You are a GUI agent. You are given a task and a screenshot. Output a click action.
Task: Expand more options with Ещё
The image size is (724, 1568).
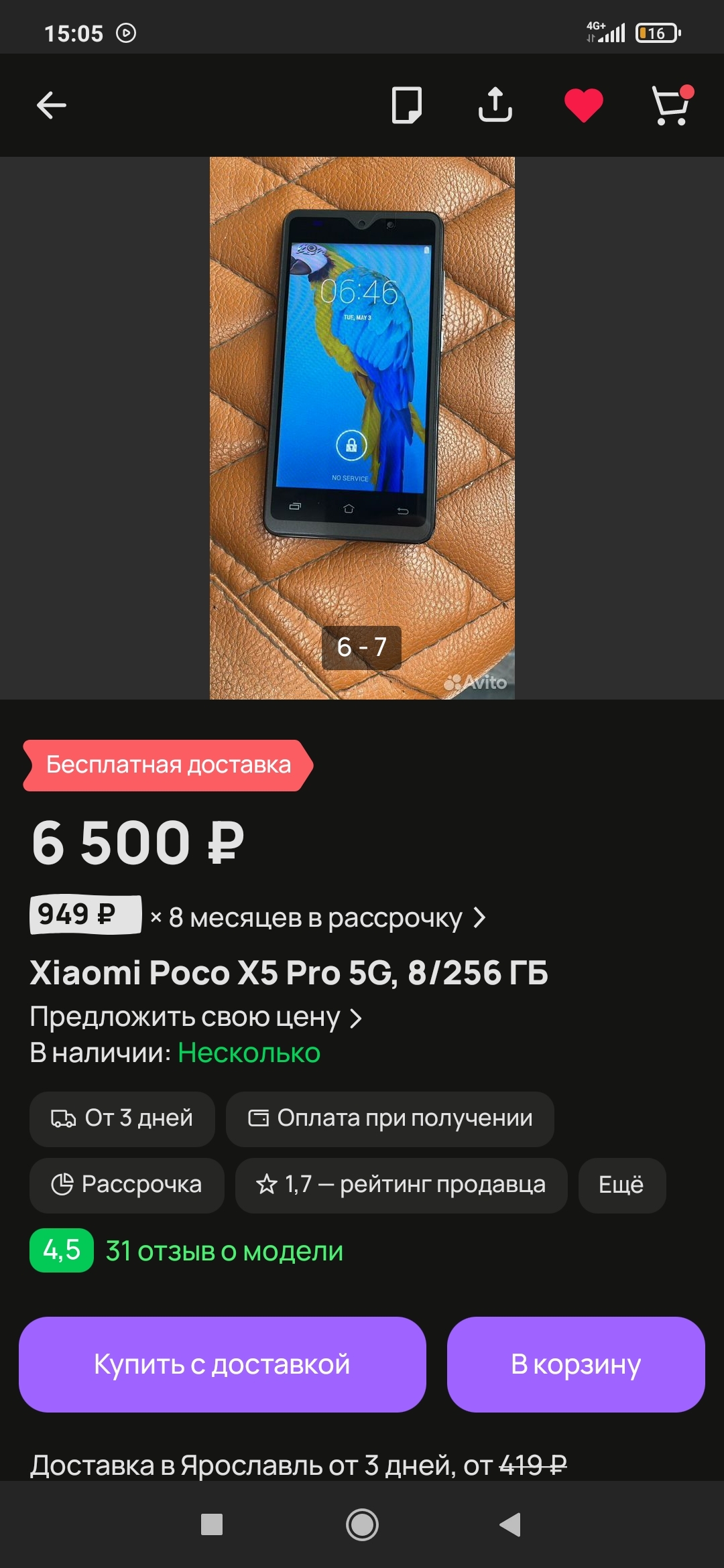click(x=621, y=1185)
